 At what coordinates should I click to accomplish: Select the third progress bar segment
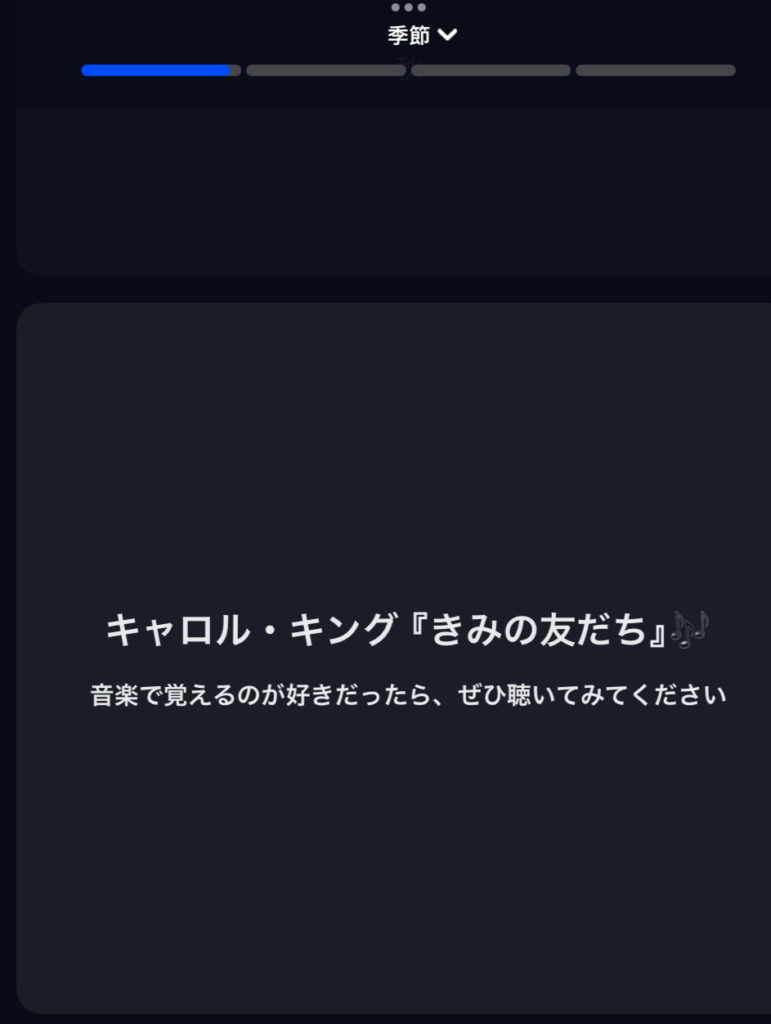[490, 70]
